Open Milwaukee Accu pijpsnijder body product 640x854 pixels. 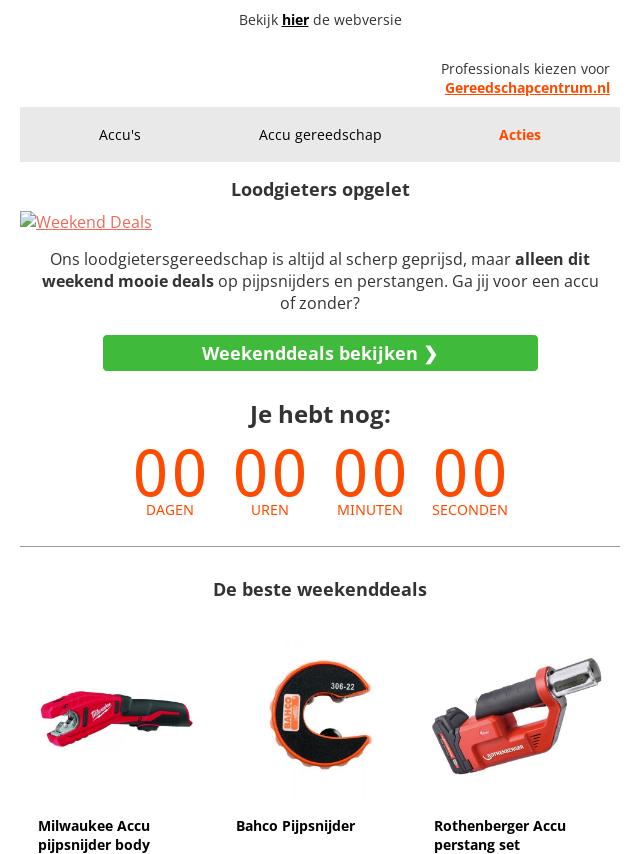[x=94, y=834]
